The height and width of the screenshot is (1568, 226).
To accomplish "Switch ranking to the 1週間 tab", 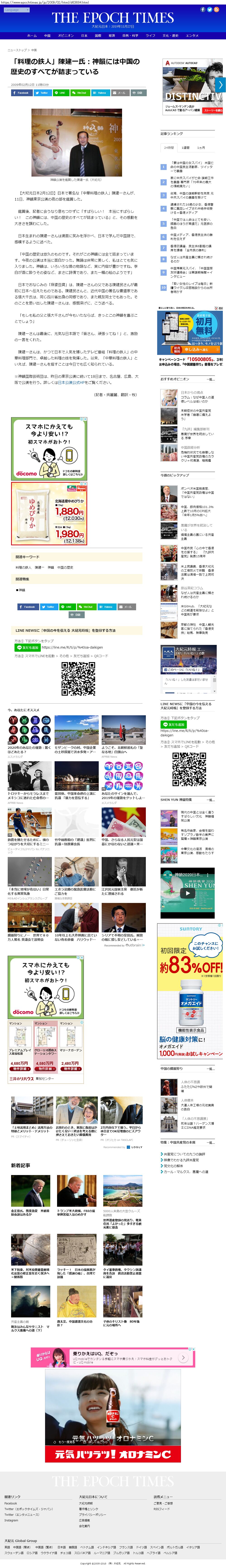I will coord(185,147).
